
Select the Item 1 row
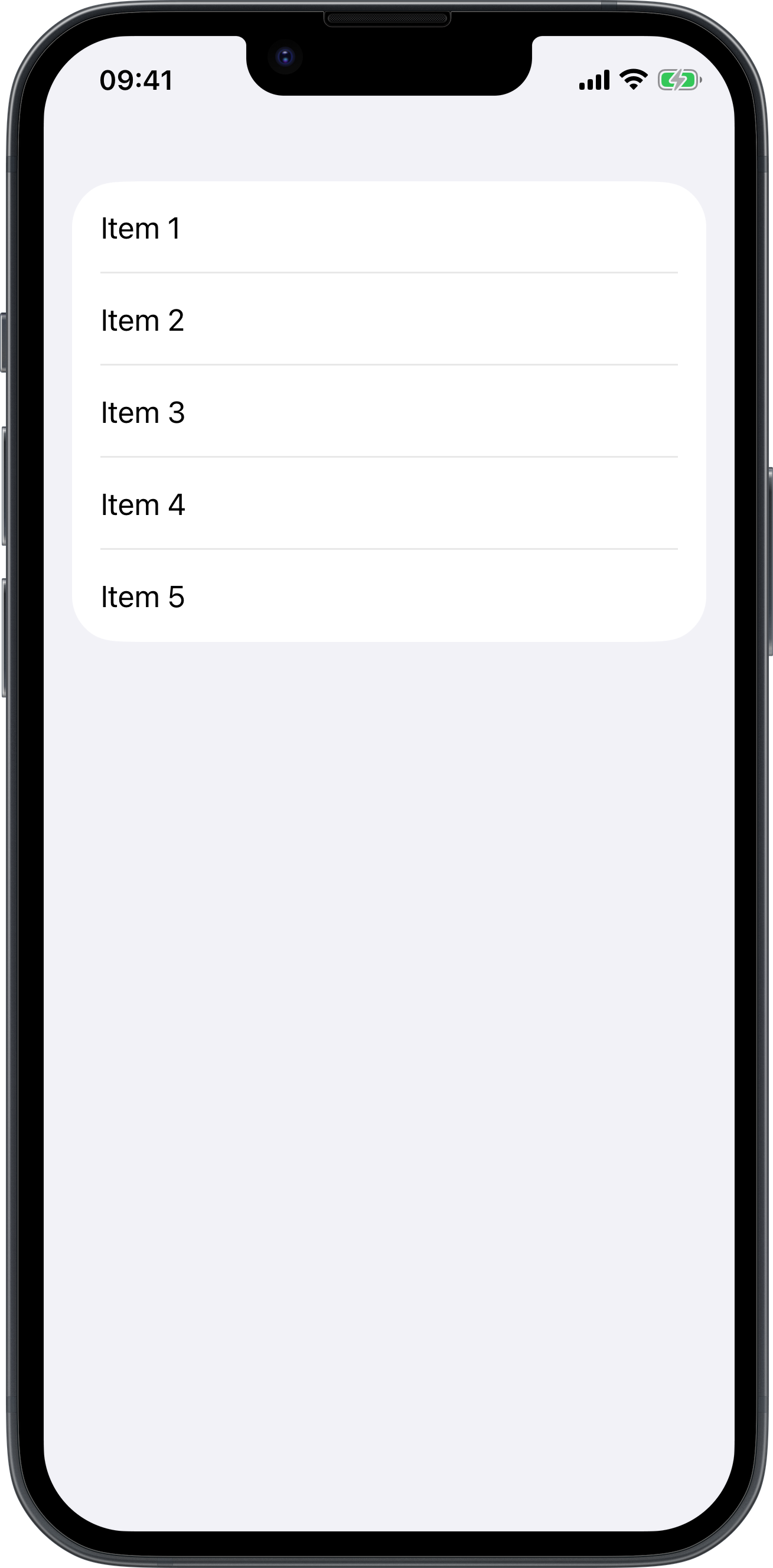(389, 229)
